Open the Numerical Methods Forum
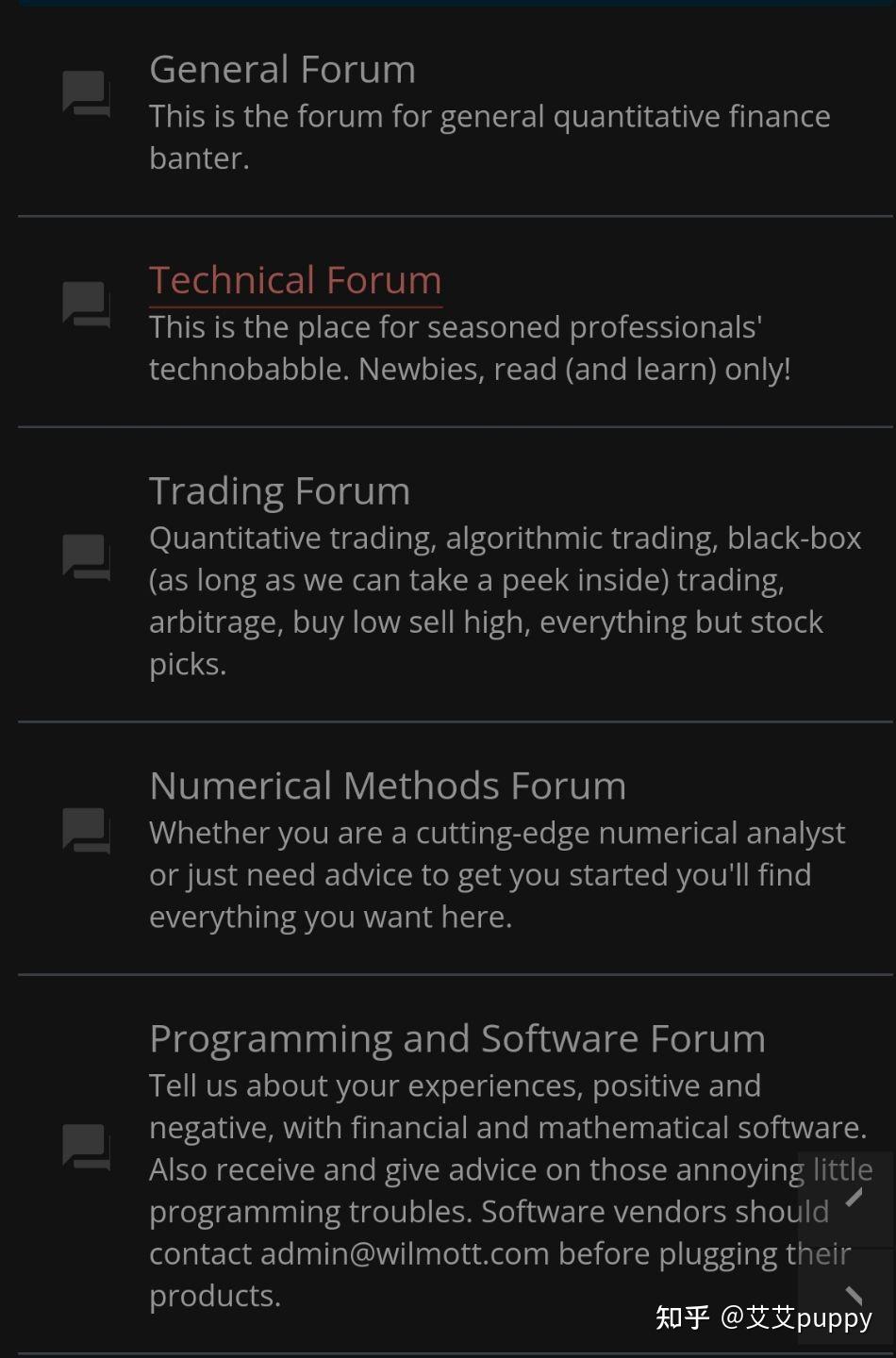This screenshot has width=896, height=1358. click(388, 786)
